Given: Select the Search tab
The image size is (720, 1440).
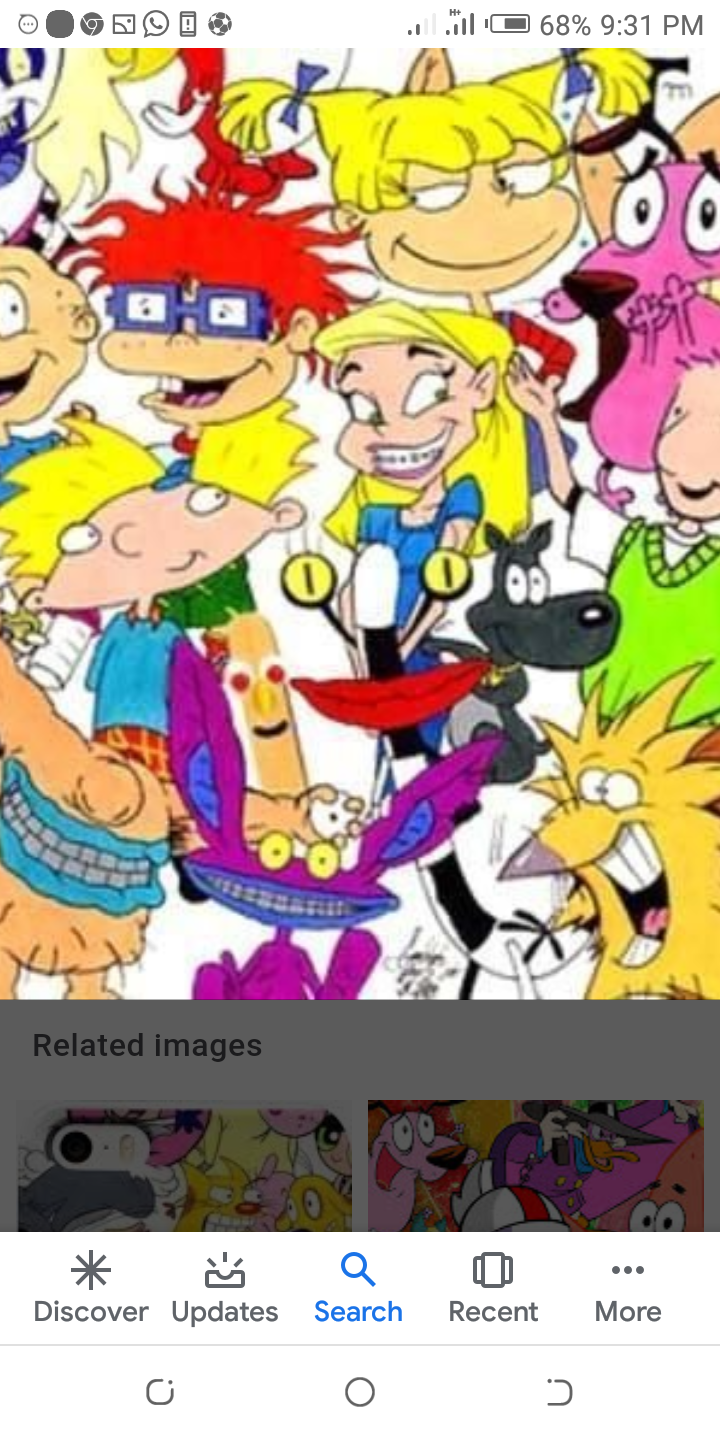Looking at the screenshot, I should pyautogui.click(x=358, y=1290).
